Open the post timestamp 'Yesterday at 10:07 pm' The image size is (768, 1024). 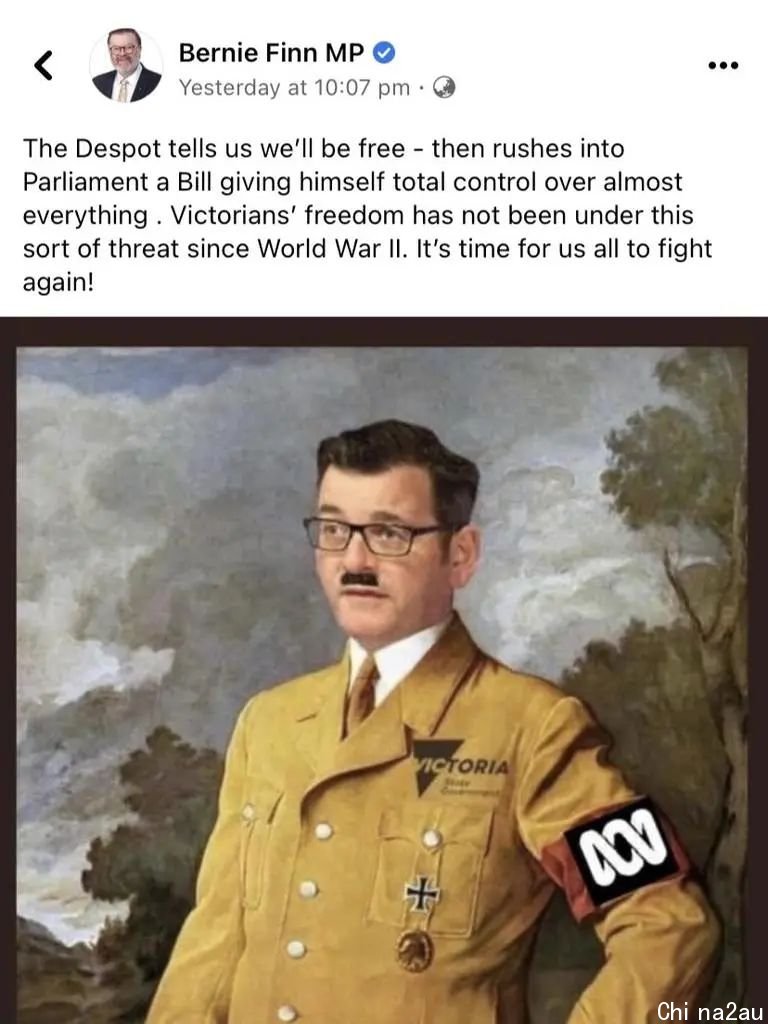[294, 88]
